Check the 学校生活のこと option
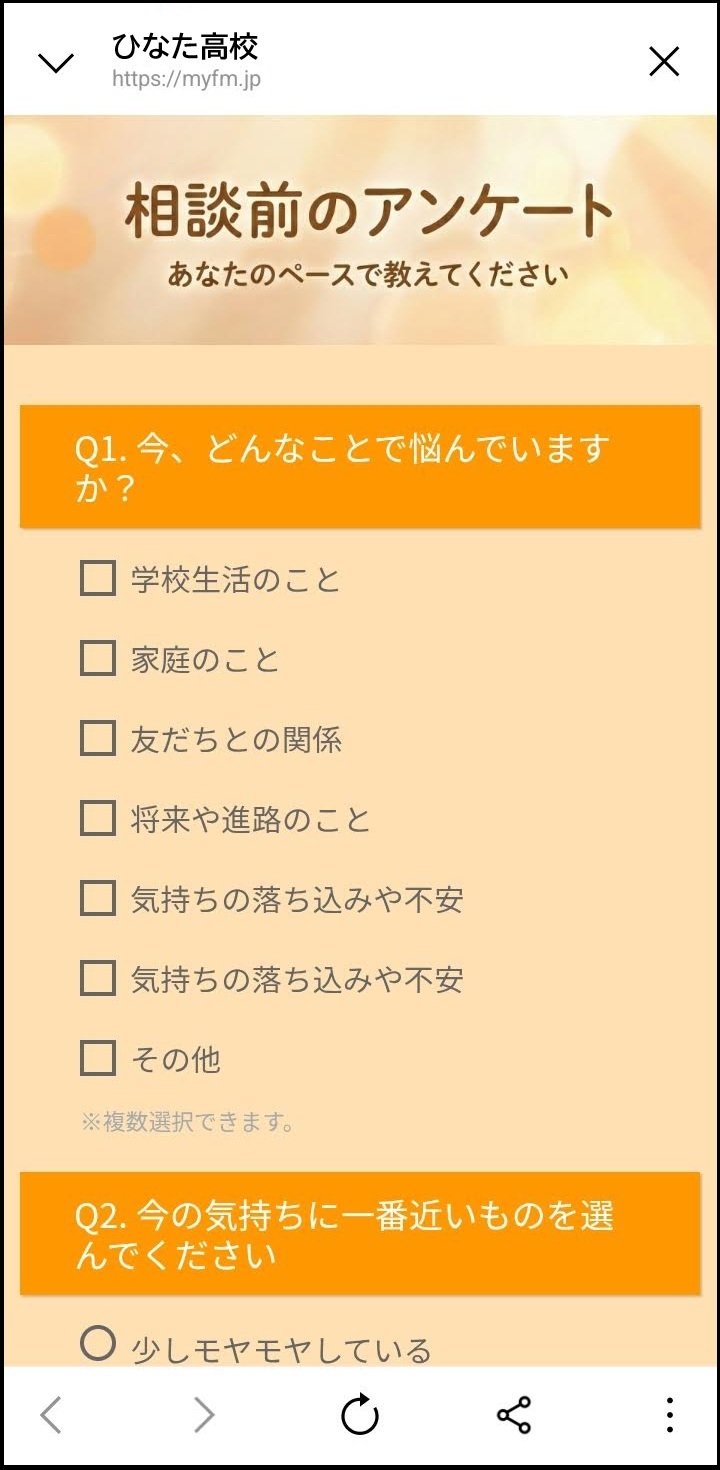 (x=97, y=578)
